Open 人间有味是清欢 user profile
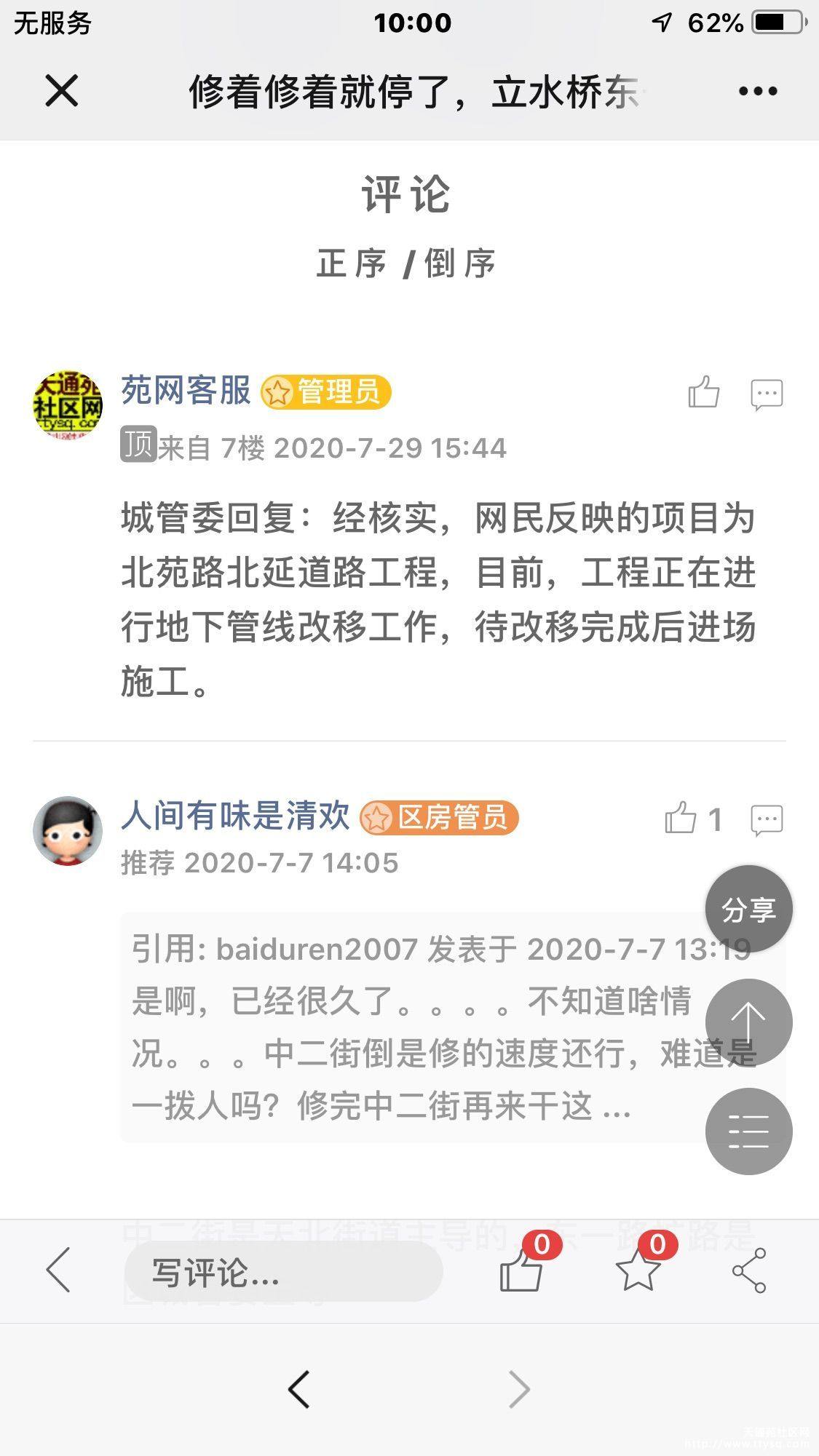The image size is (819, 1456). pyautogui.click(x=235, y=816)
